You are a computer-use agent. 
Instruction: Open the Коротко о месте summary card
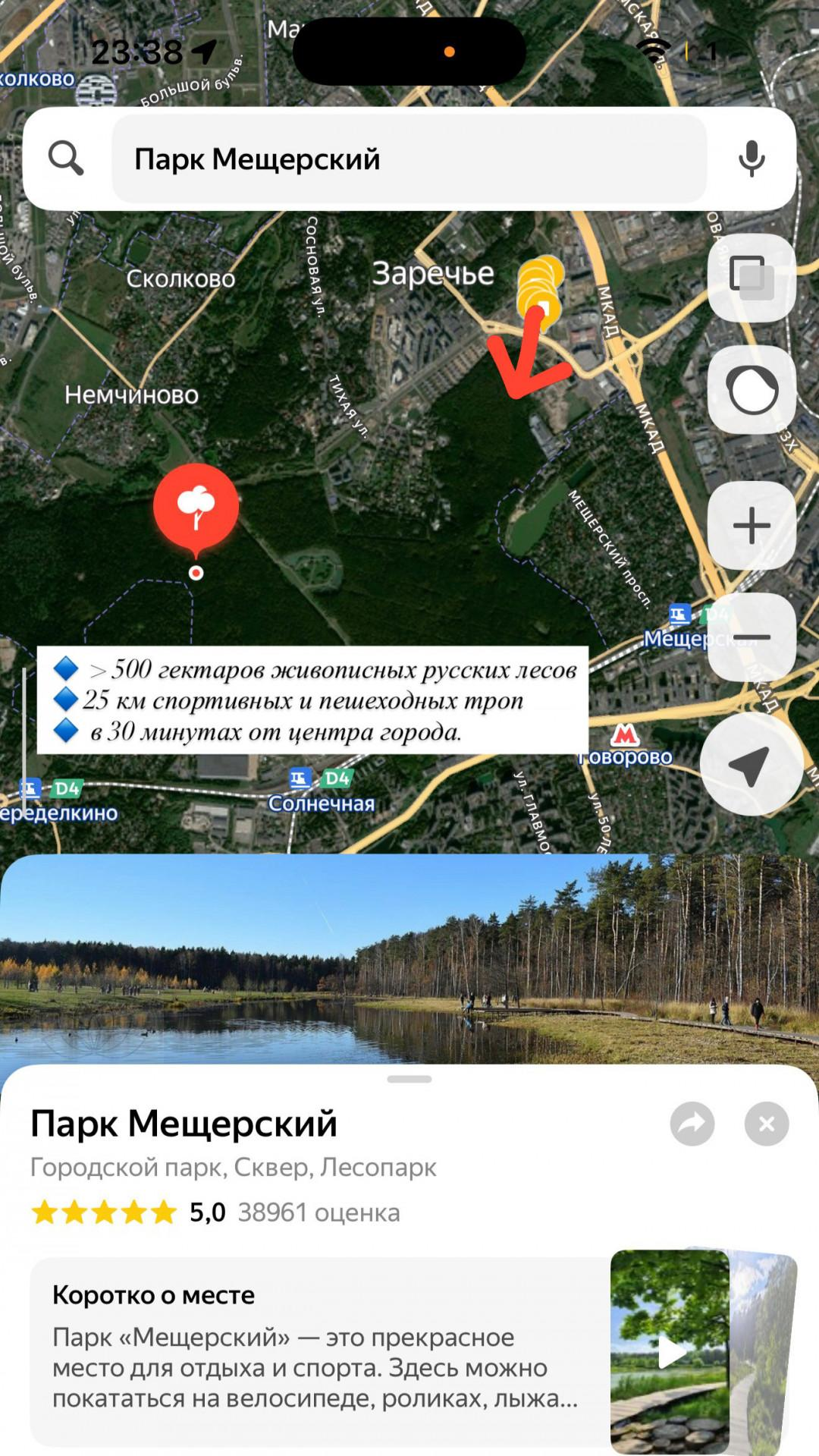[x=318, y=1352]
